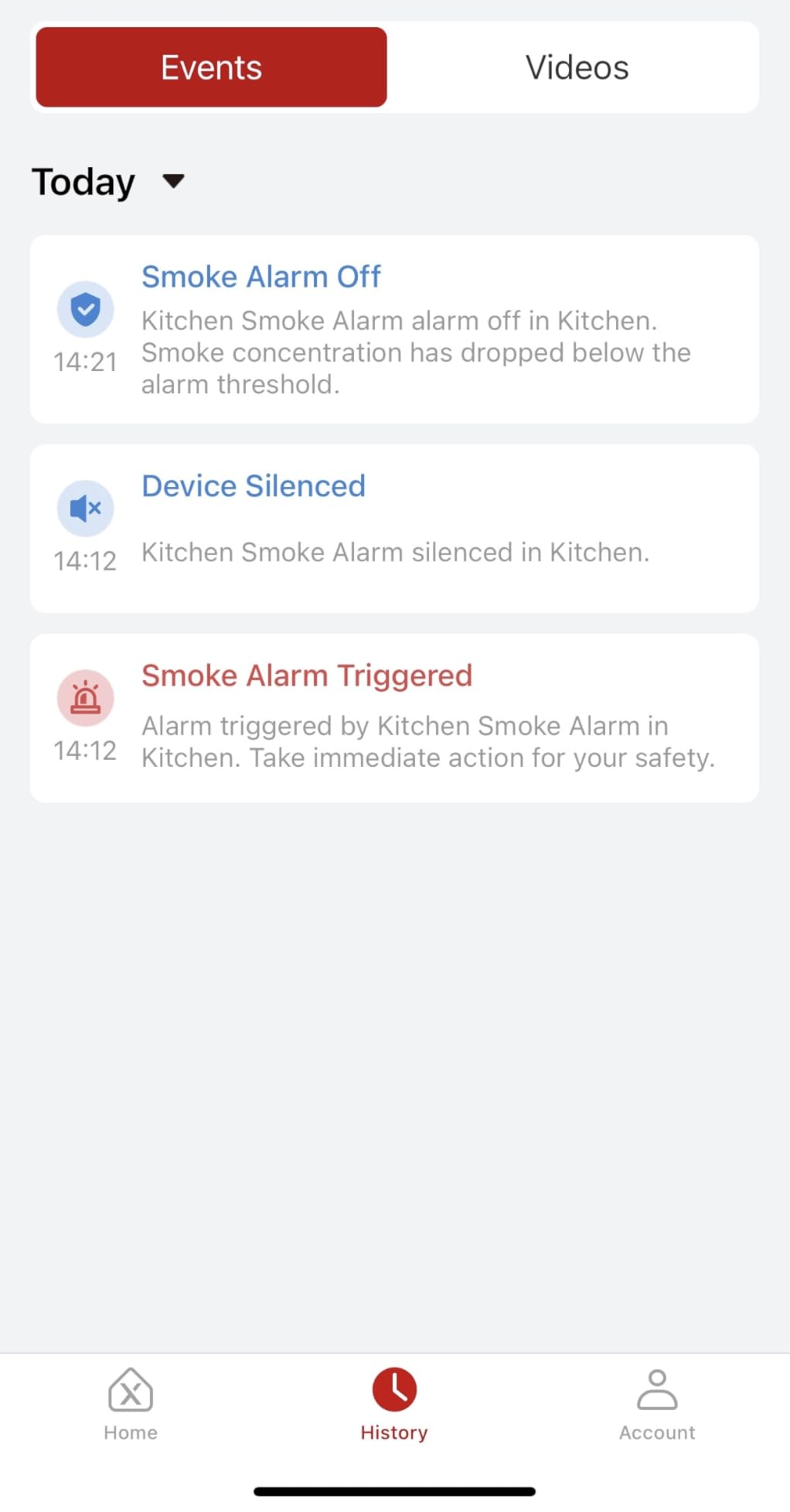The height and width of the screenshot is (1512, 790).
Task: Click the muted speaker icon for Device Silenced
Action: click(85, 508)
